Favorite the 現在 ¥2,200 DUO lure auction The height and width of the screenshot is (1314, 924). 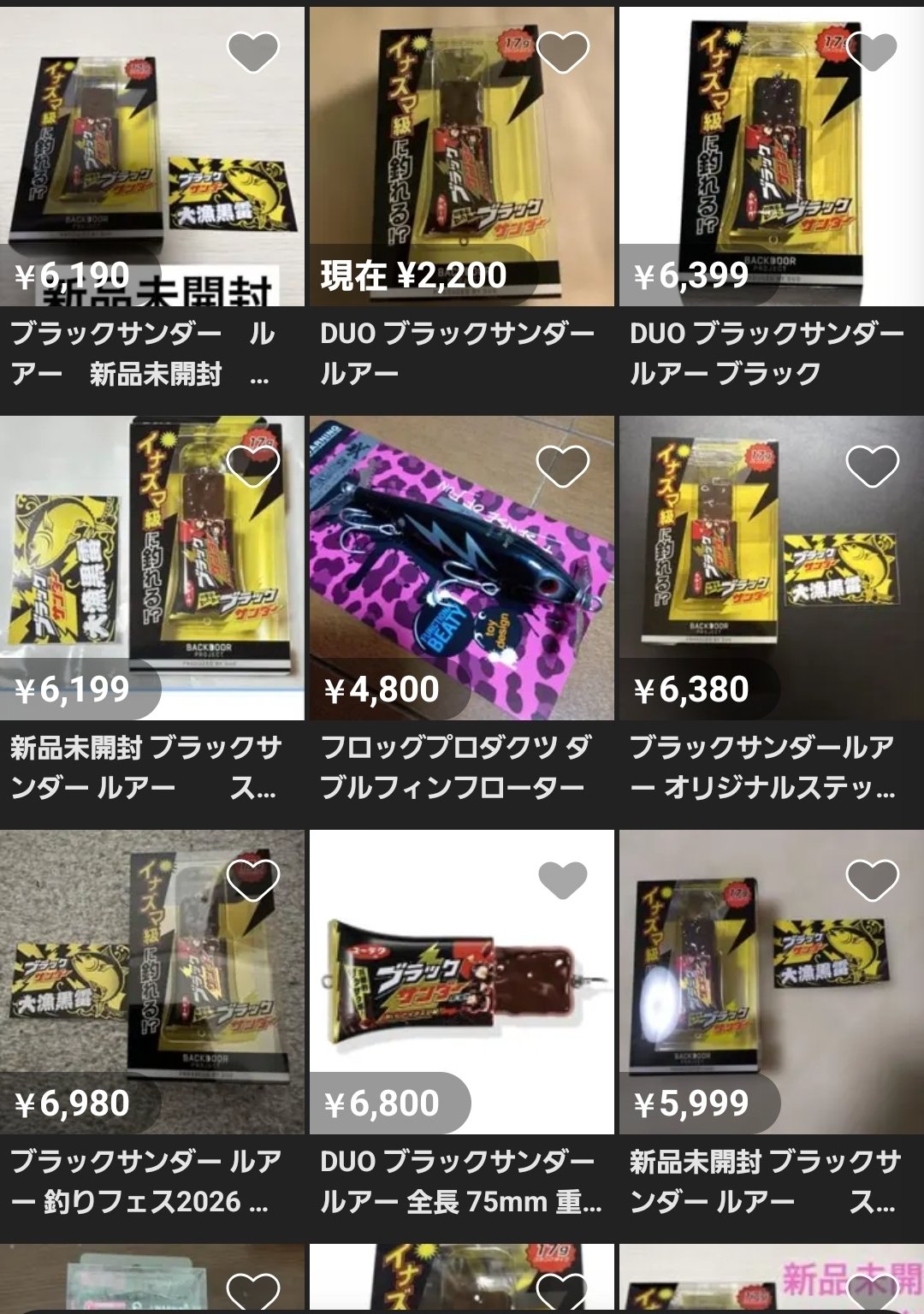[563, 51]
